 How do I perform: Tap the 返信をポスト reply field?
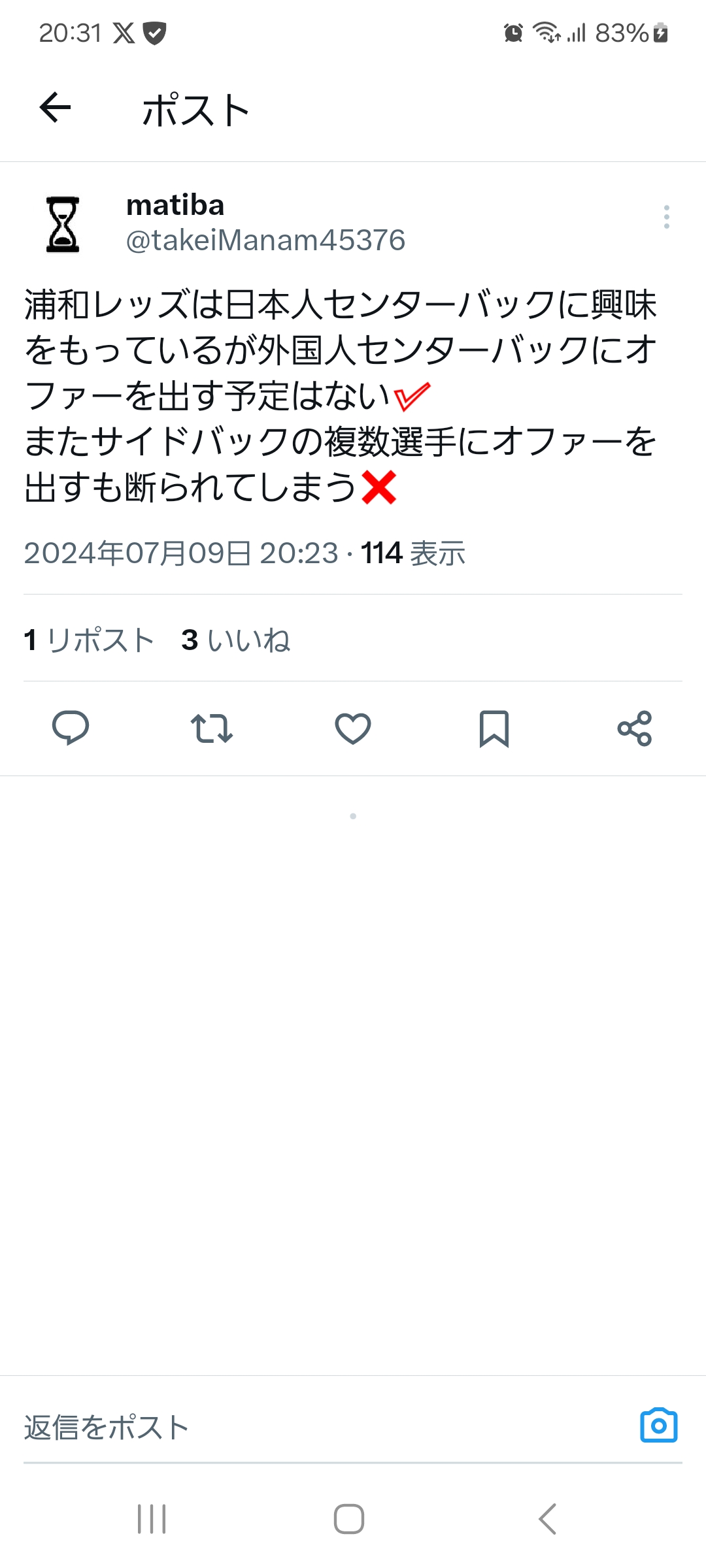click(314, 1427)
